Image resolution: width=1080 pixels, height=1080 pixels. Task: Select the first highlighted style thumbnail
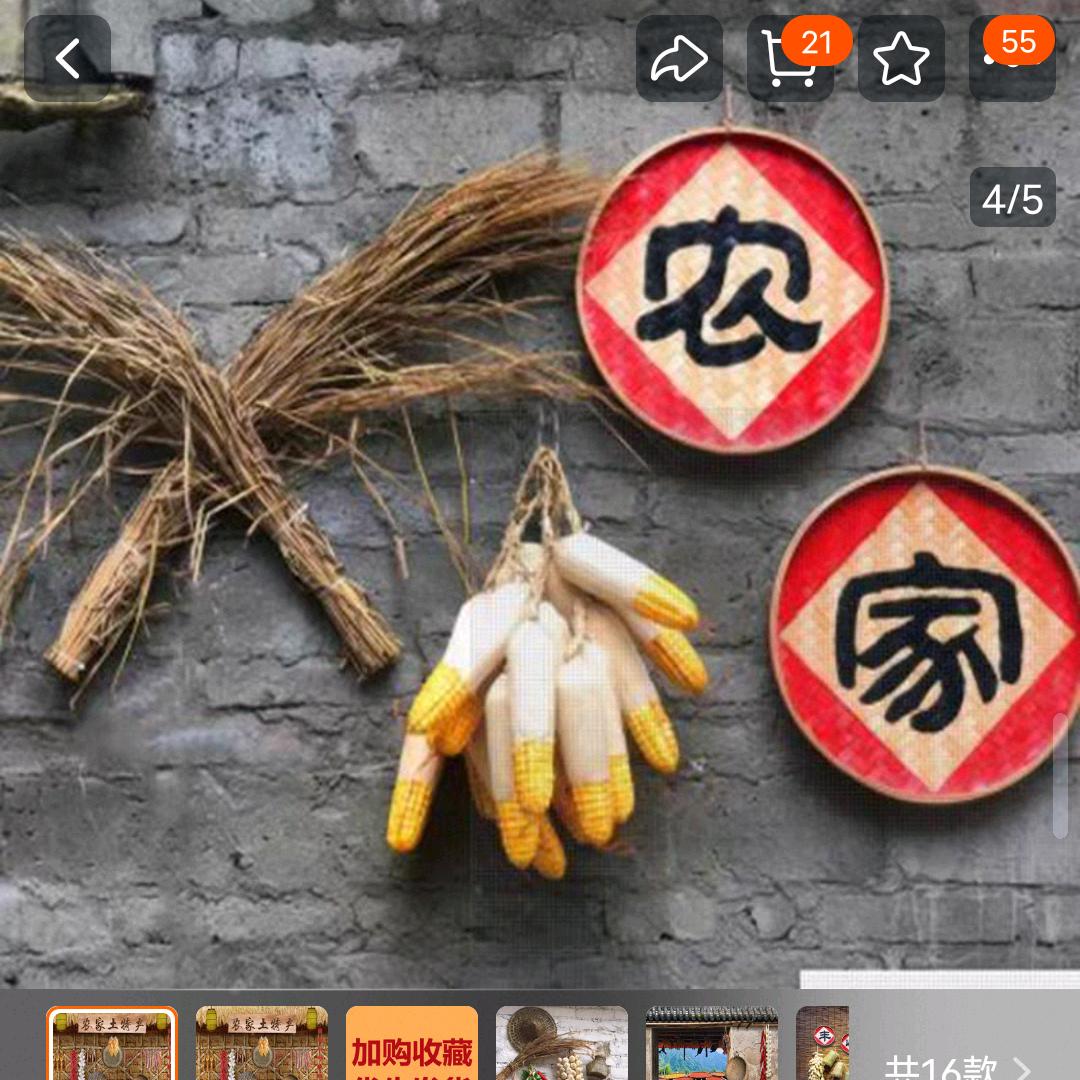click(x=112, y=1044)
